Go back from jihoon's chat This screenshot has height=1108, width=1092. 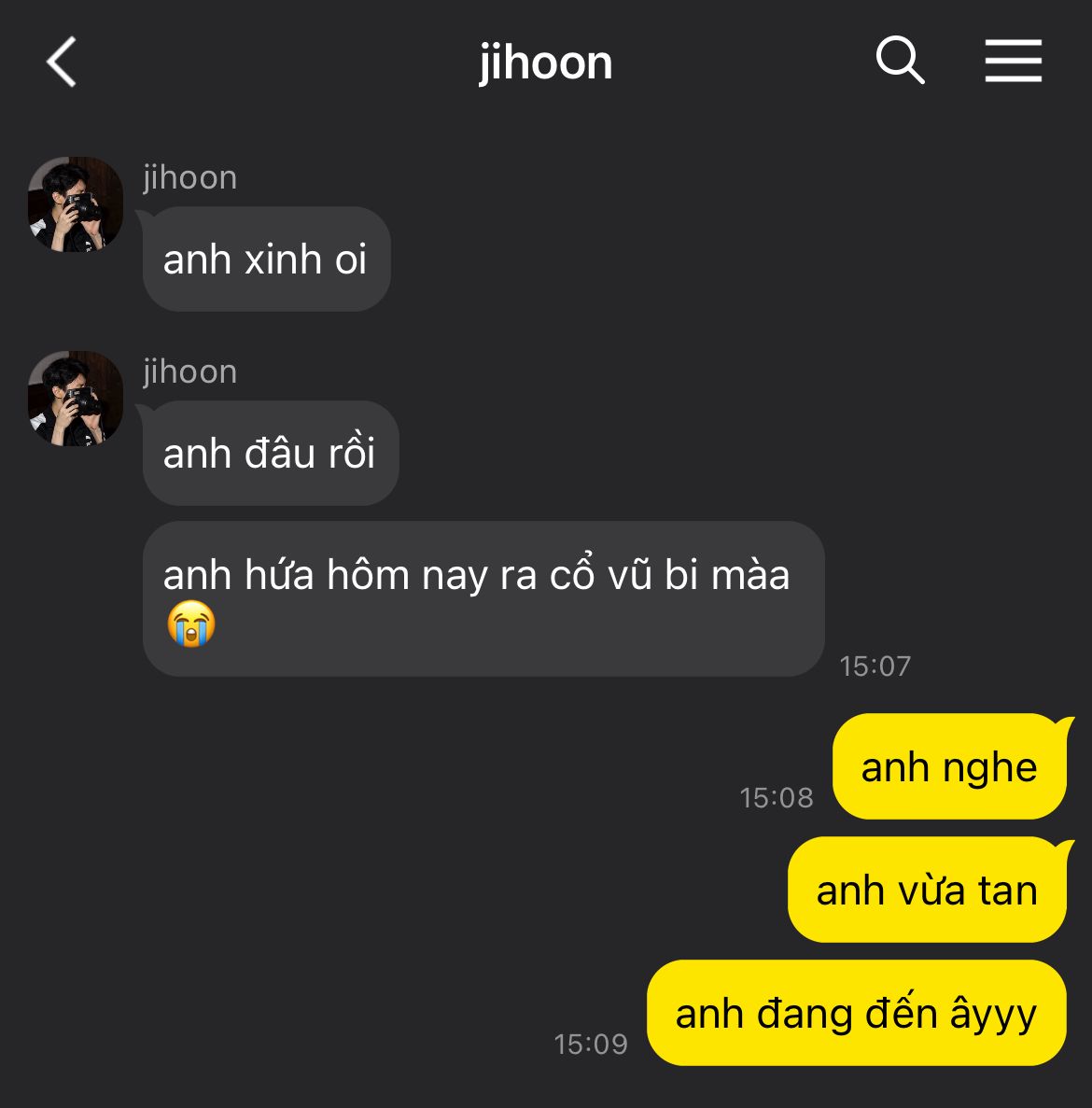[x=62, y=63]
